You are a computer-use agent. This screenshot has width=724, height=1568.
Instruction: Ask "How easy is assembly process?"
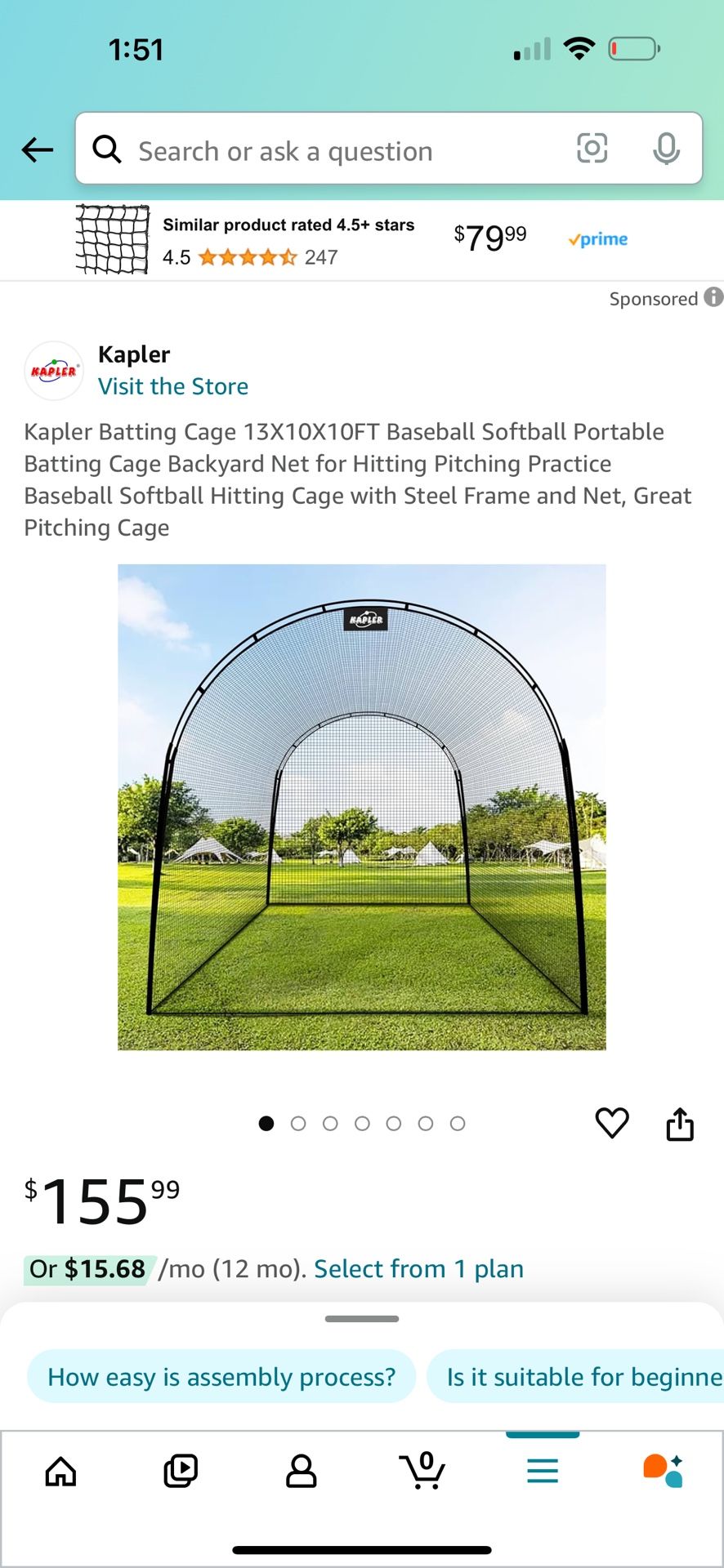click(x=221, y=1377)
